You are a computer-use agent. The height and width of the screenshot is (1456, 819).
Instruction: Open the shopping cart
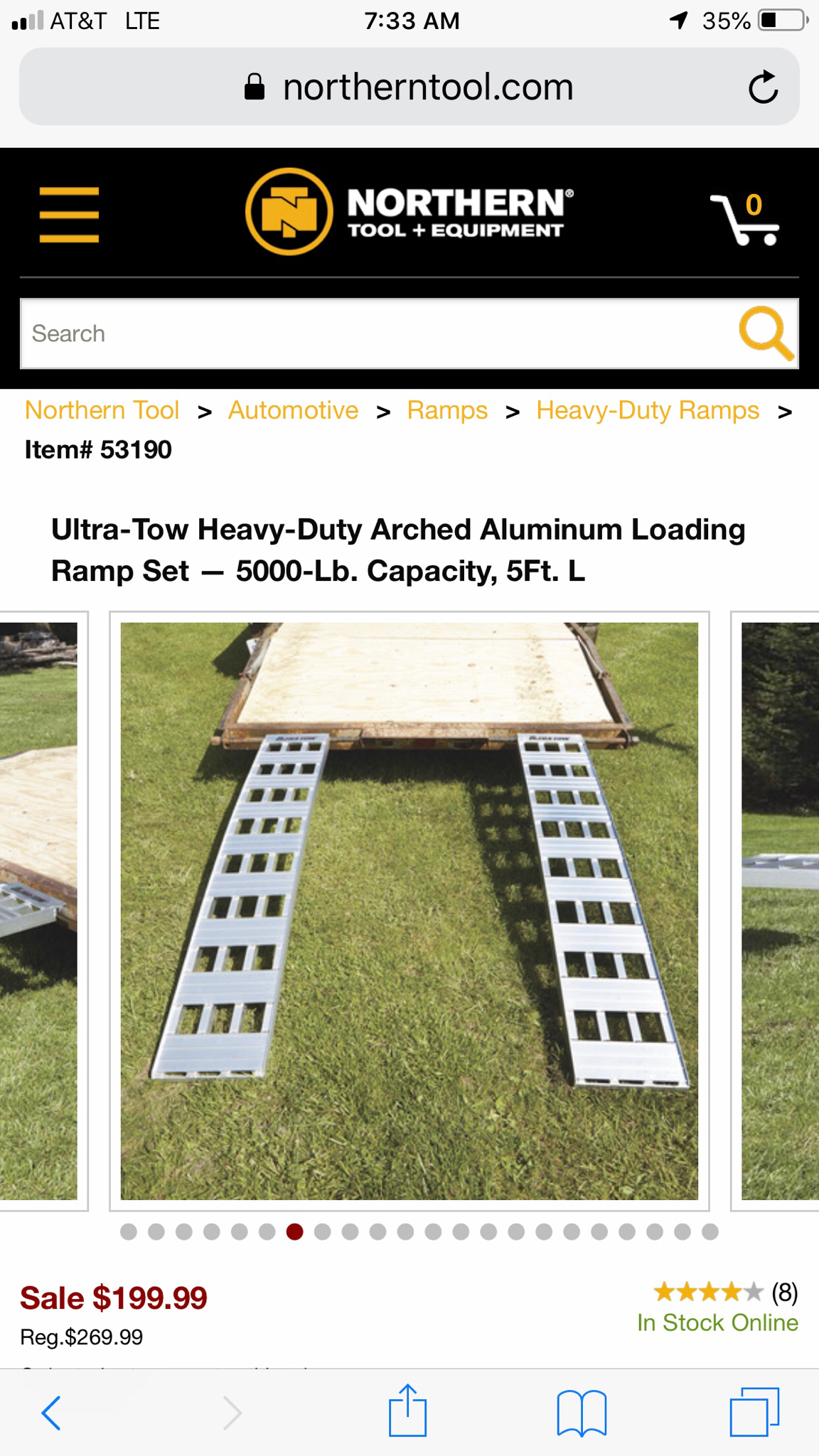(x=746, y=220)
